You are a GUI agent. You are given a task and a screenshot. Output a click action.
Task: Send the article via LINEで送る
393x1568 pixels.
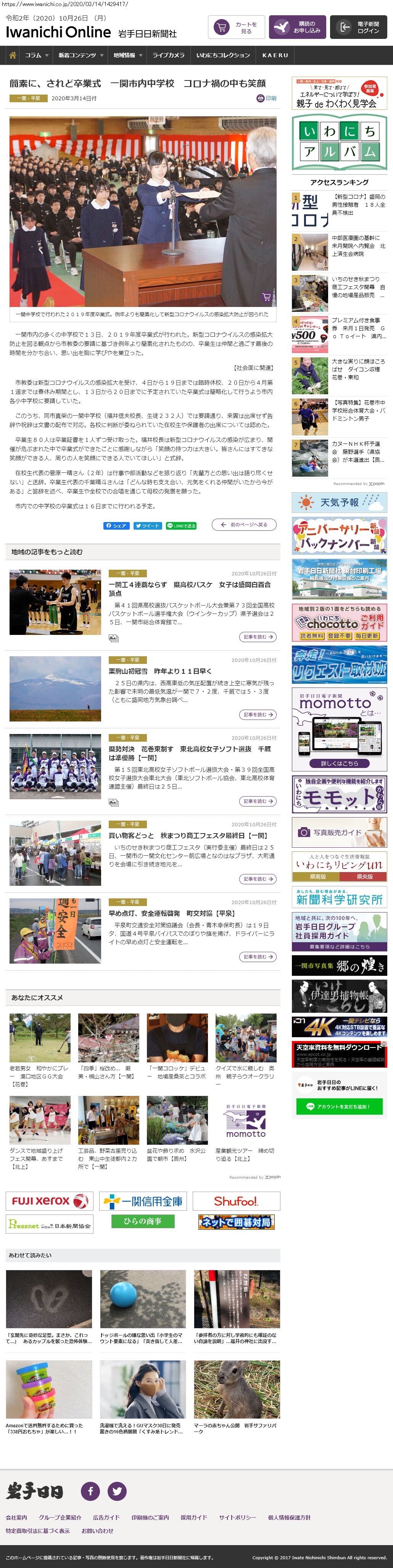(181, 525)
